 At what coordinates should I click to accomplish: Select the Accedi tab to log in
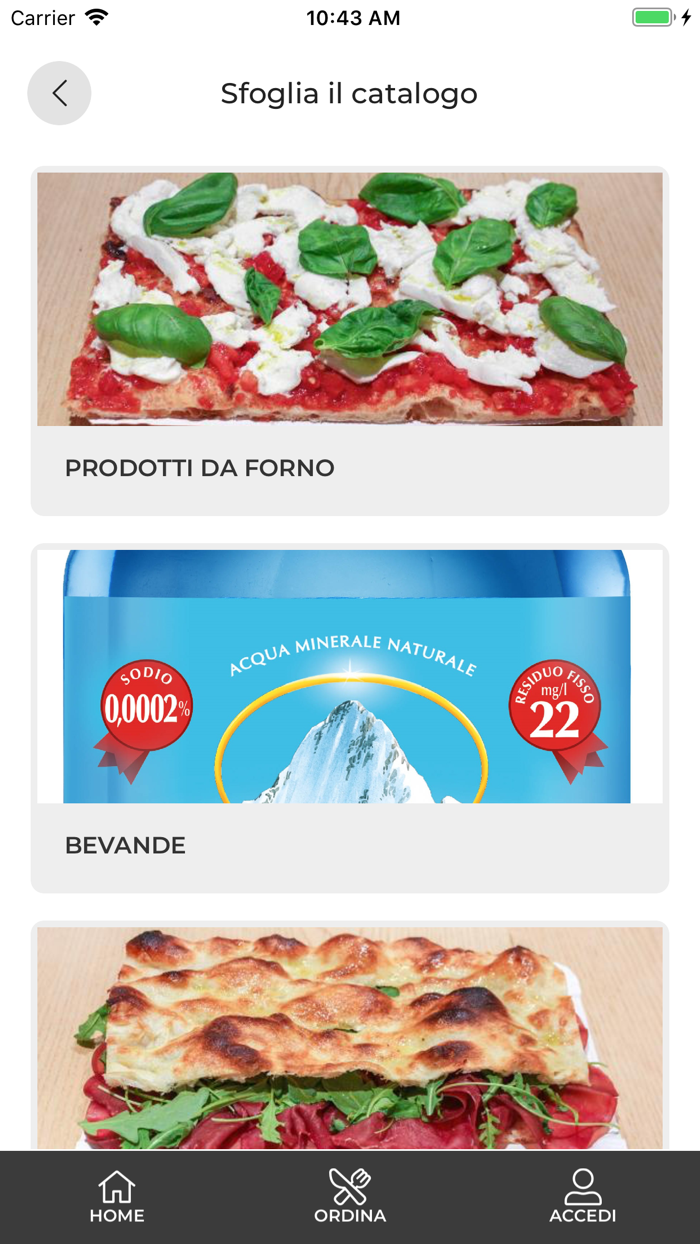pos(582,1197)
